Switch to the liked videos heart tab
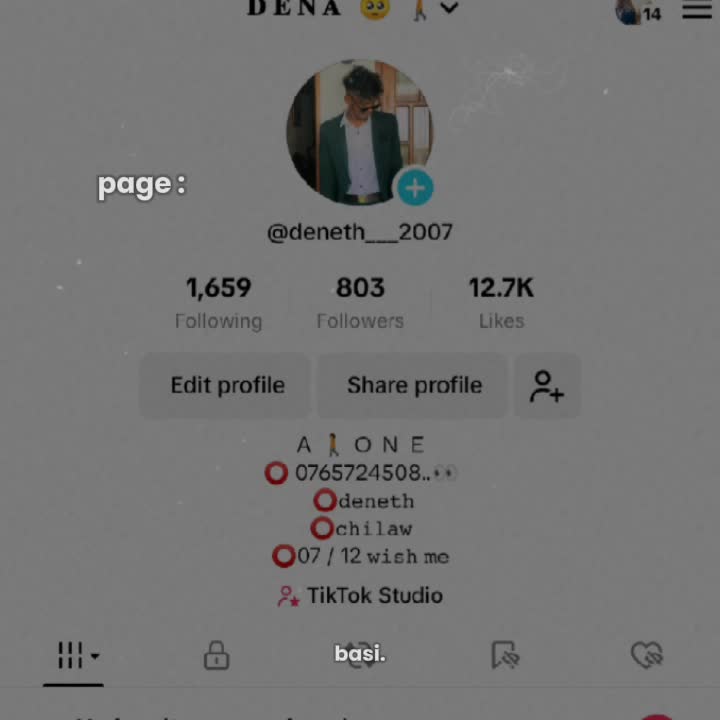 tap(647, 656)
